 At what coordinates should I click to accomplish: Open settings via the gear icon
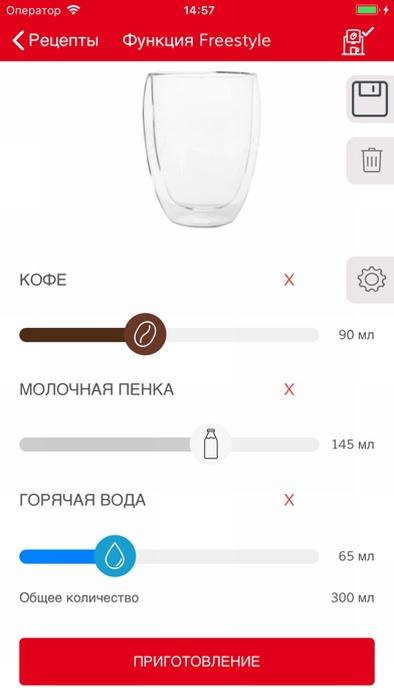[x=370, y=280]
